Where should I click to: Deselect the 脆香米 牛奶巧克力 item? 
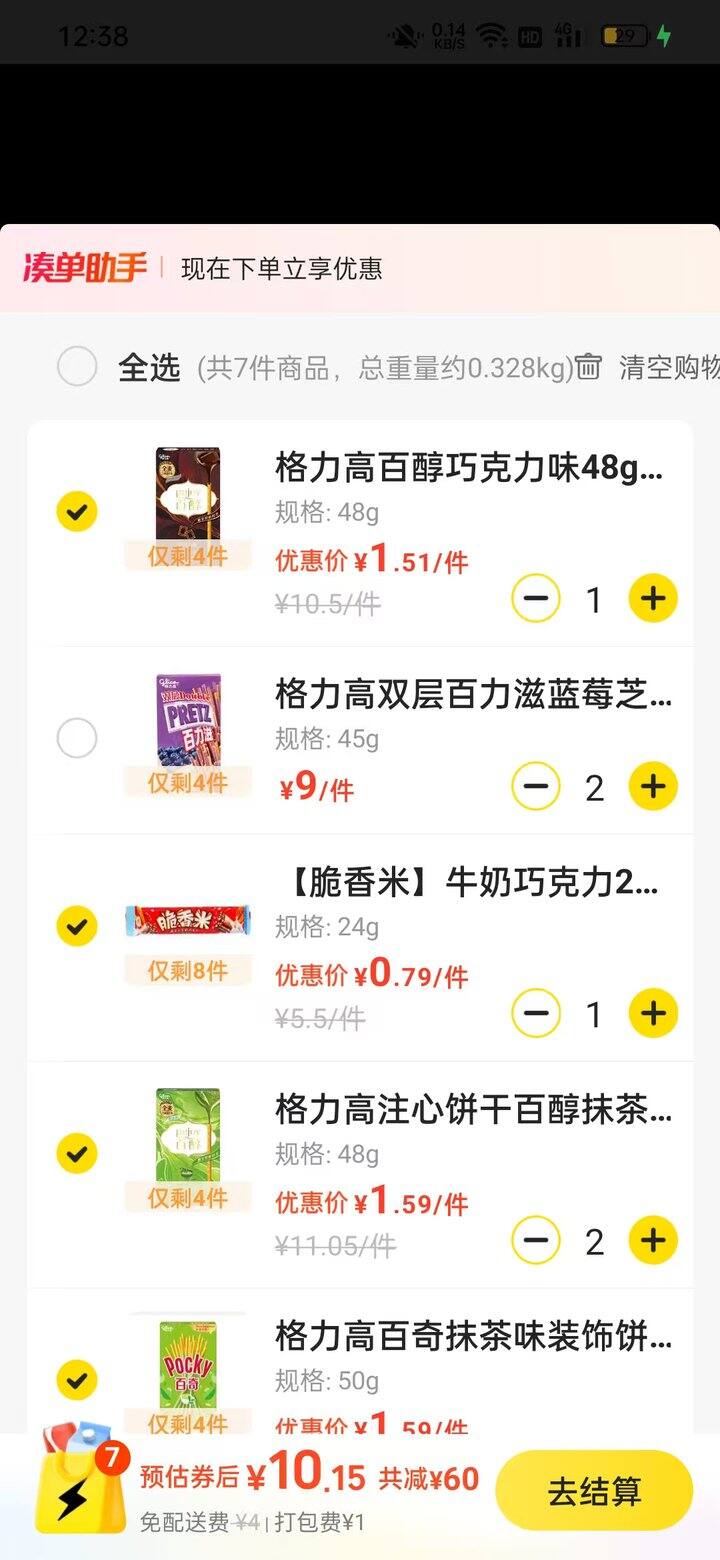77,926
